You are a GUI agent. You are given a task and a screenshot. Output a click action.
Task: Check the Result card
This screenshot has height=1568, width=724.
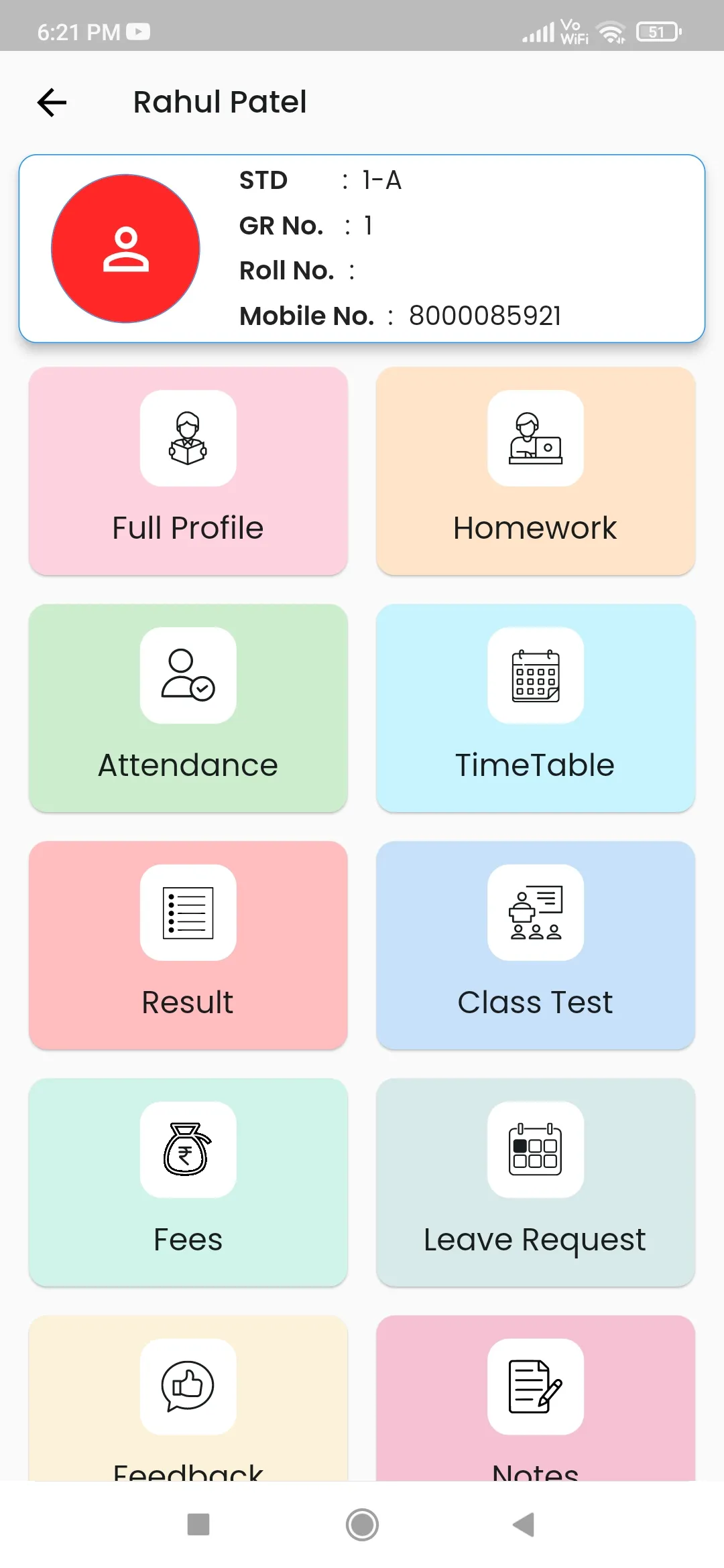pos(188,945)
